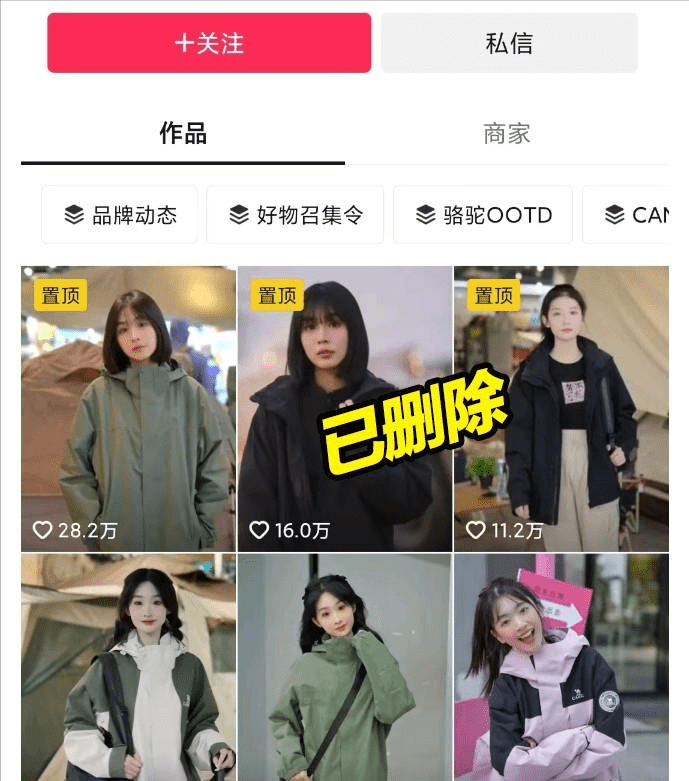
Task: Open pinned video with 11.2万 likes
Action: click(x=561, y=410)
